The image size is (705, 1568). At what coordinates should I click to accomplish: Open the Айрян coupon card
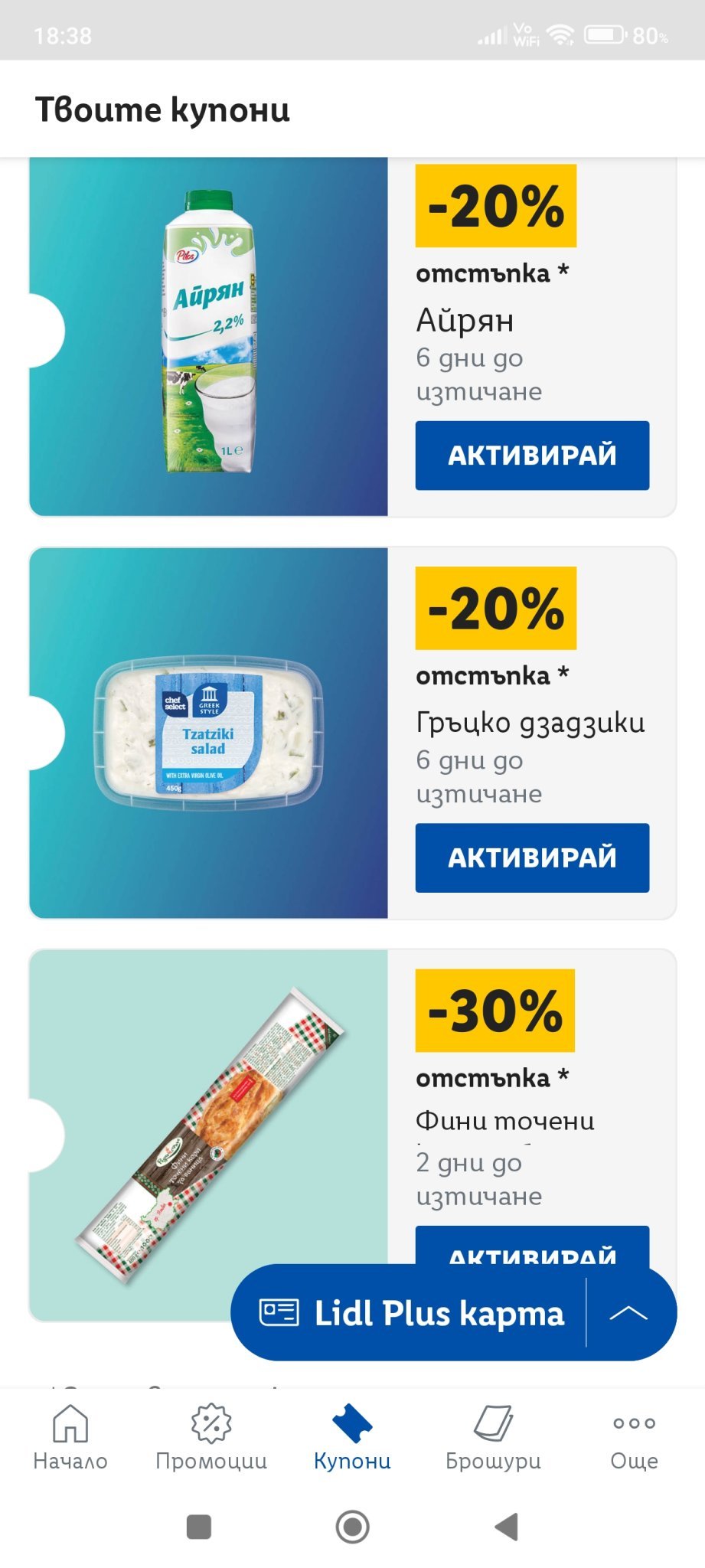(208, 335)
